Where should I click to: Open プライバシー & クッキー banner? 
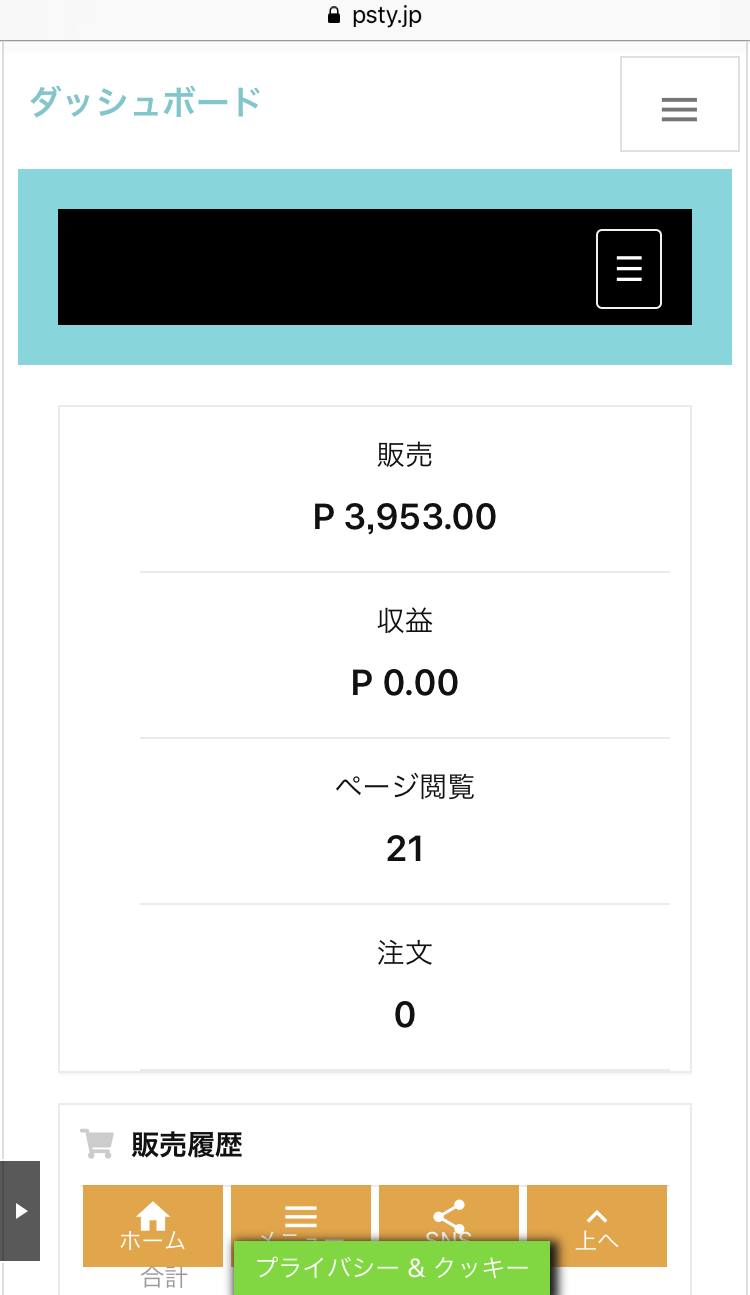pyautogui.click(x=392, y=1268)
